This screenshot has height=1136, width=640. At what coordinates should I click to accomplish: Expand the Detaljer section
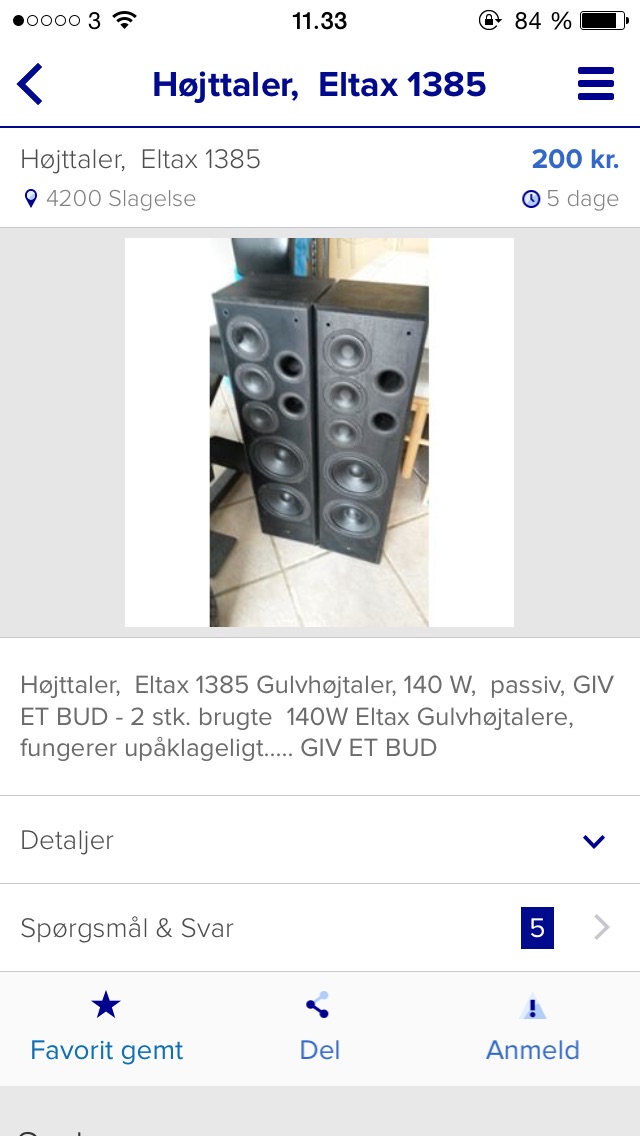(320, 840)
